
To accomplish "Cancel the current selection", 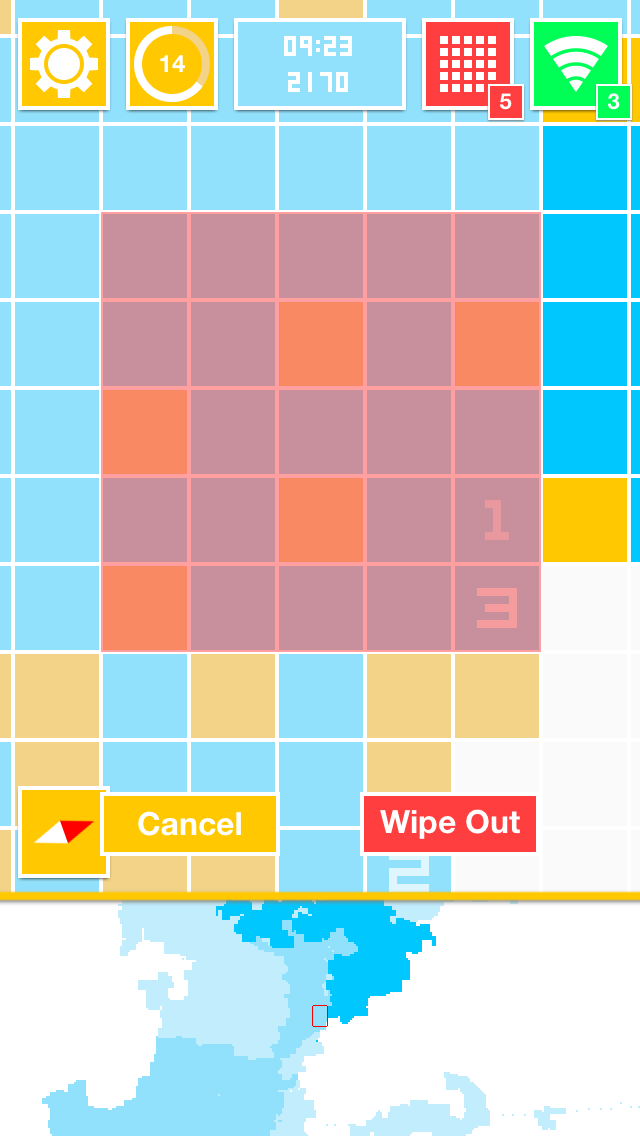I will tap(190, 824).
